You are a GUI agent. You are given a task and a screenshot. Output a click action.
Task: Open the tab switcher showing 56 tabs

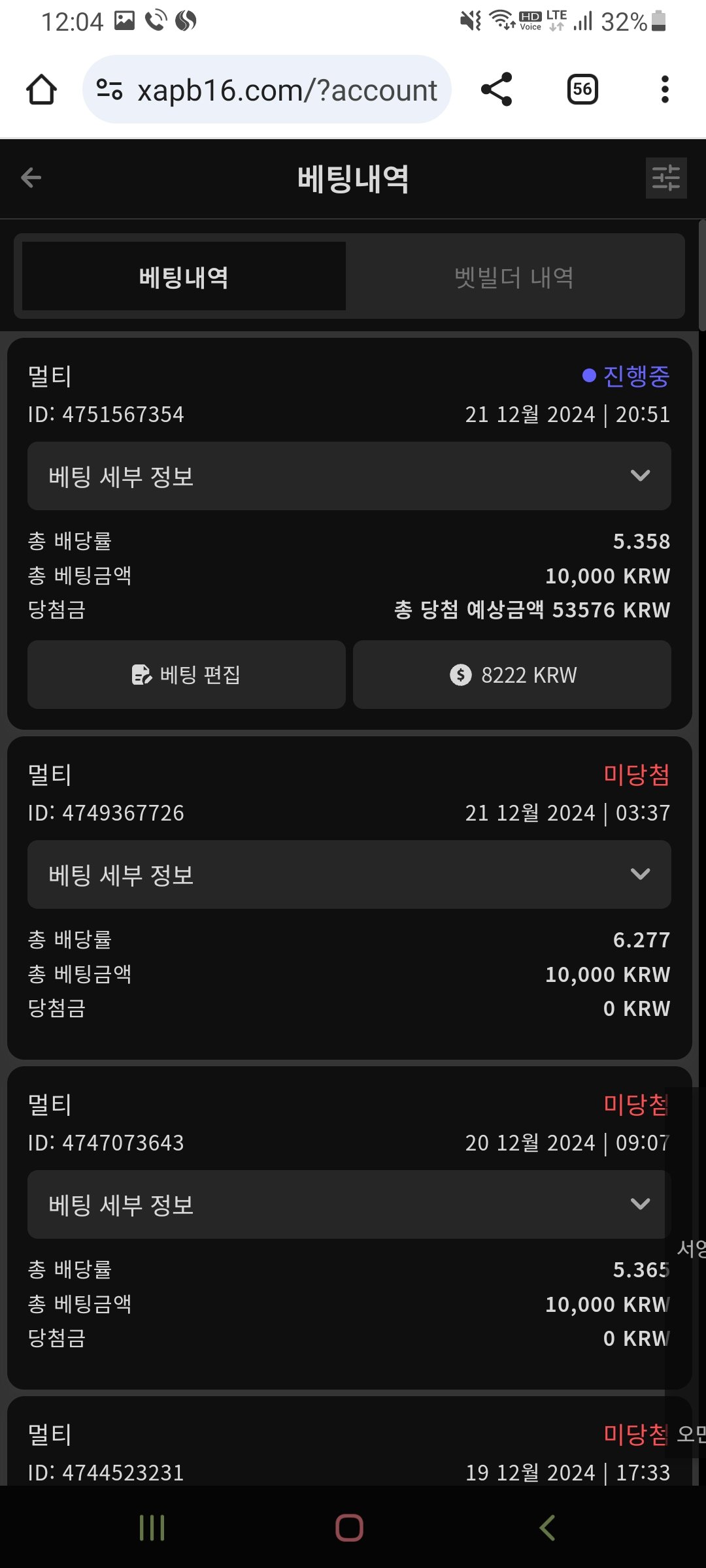coord(582,90)
